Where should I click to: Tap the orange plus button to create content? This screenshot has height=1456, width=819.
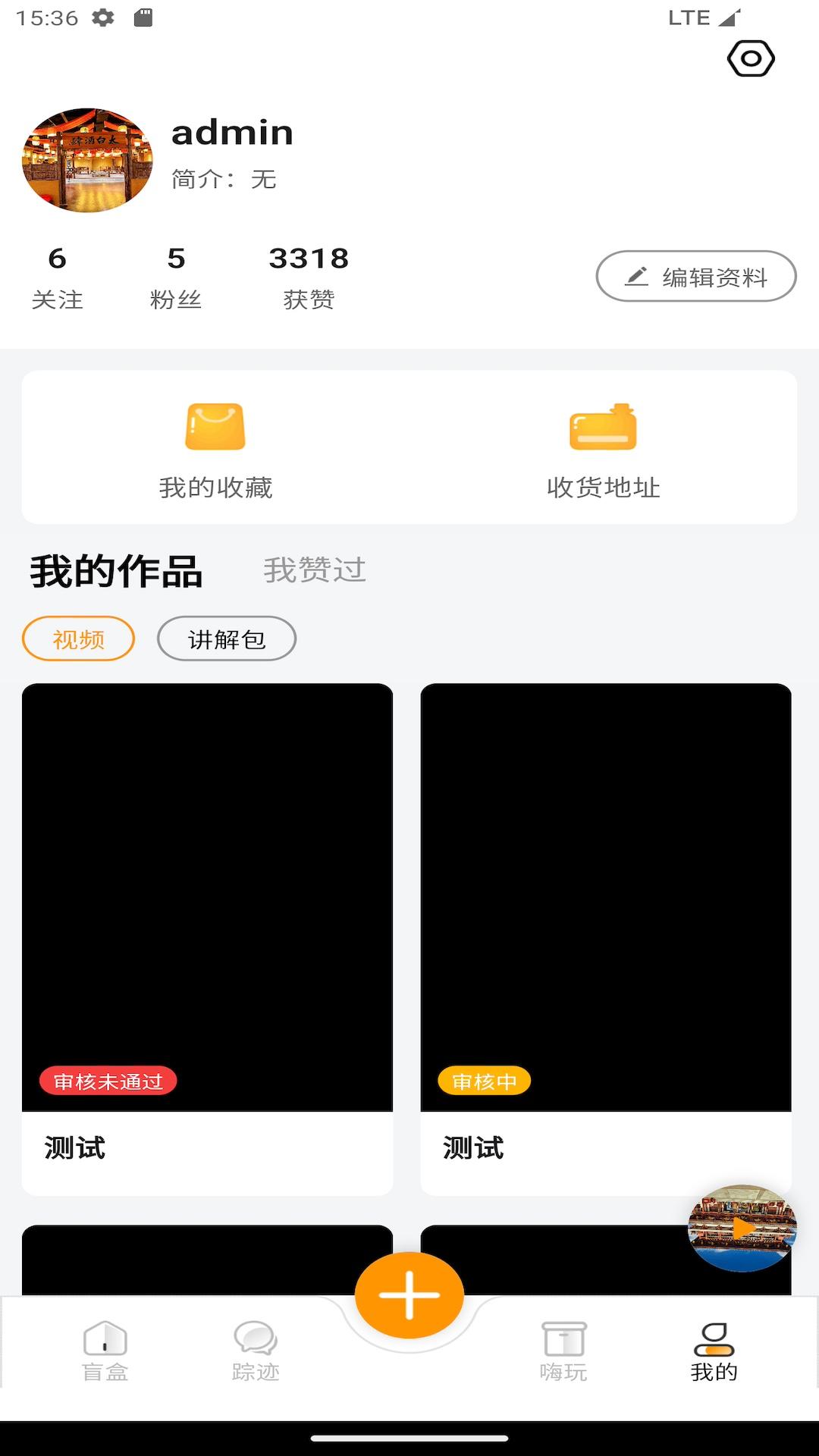click(x=409, y=1294)
